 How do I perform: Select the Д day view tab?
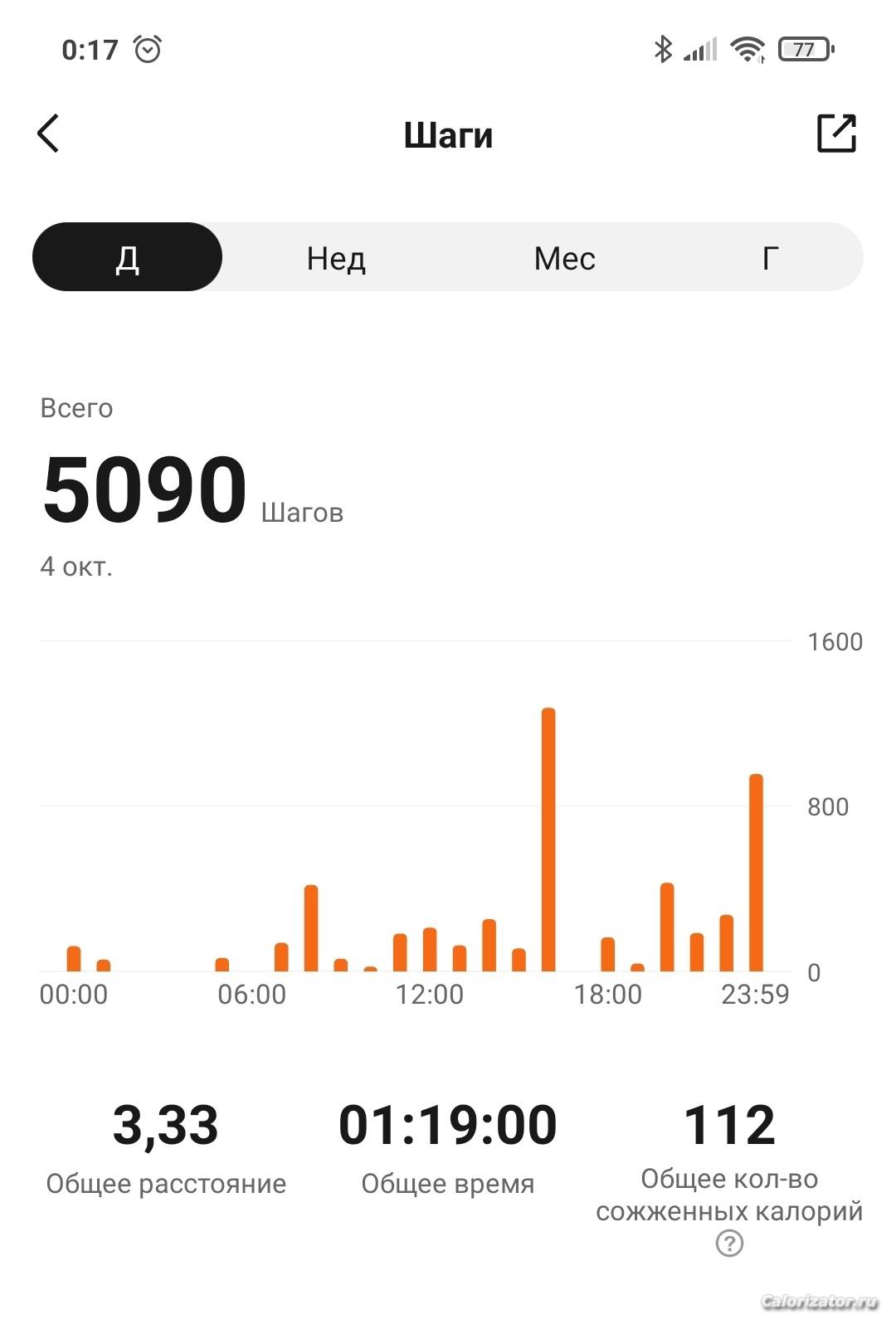click(x=127, y=257)
